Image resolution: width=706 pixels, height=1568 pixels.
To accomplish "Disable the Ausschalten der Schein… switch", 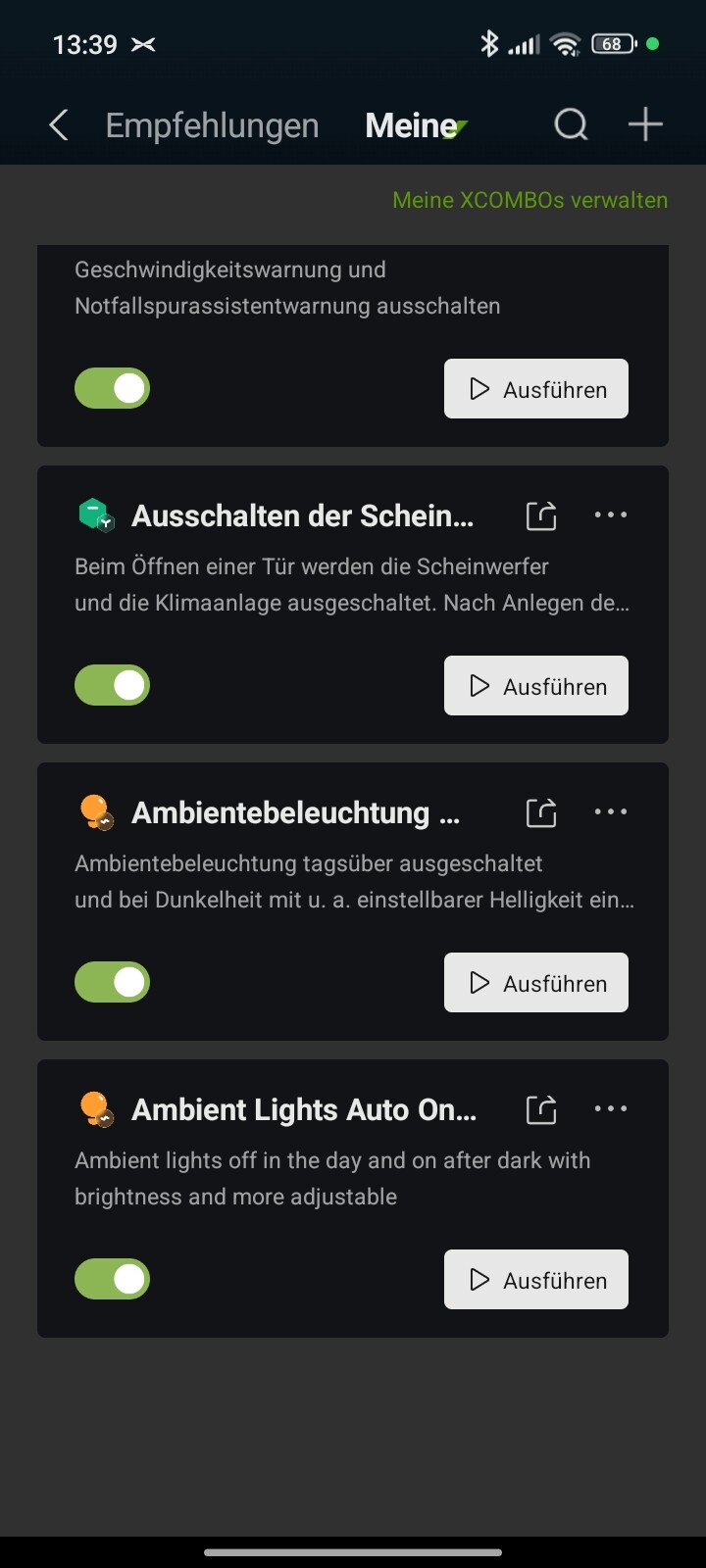I will click(113, 685).
